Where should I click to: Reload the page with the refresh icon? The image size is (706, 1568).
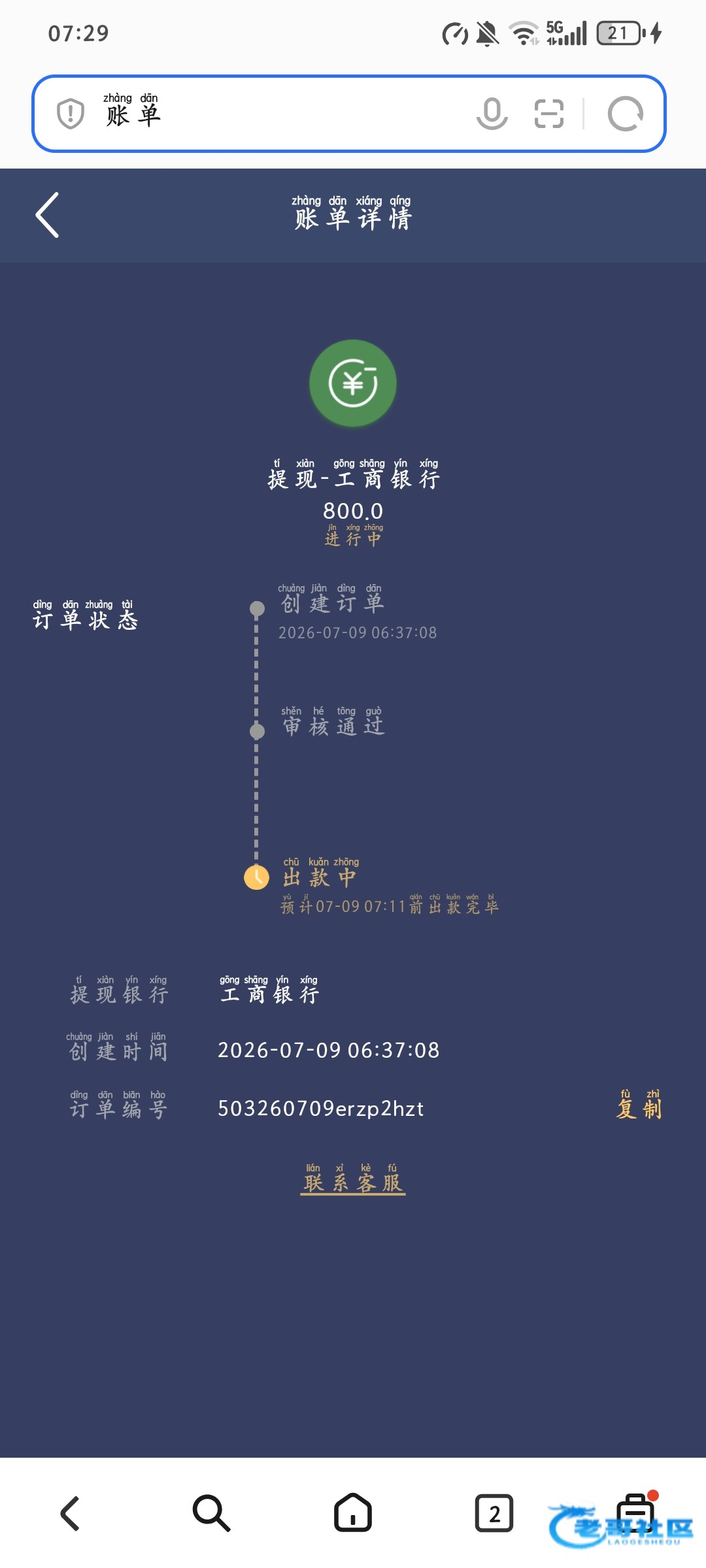point(626,114)
